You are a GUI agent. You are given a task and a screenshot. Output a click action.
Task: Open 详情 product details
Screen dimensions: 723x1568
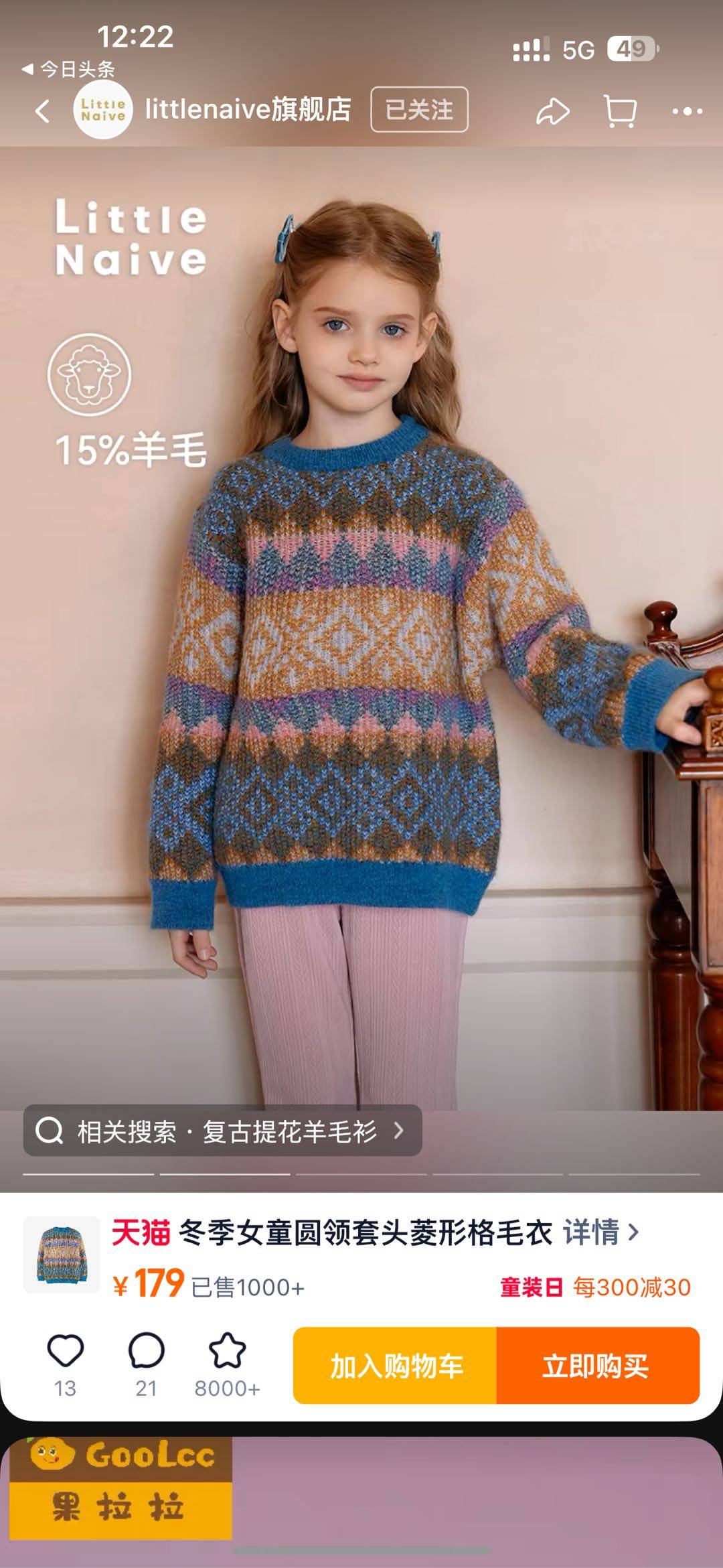pyautogui.click(x=600, y=1232)
